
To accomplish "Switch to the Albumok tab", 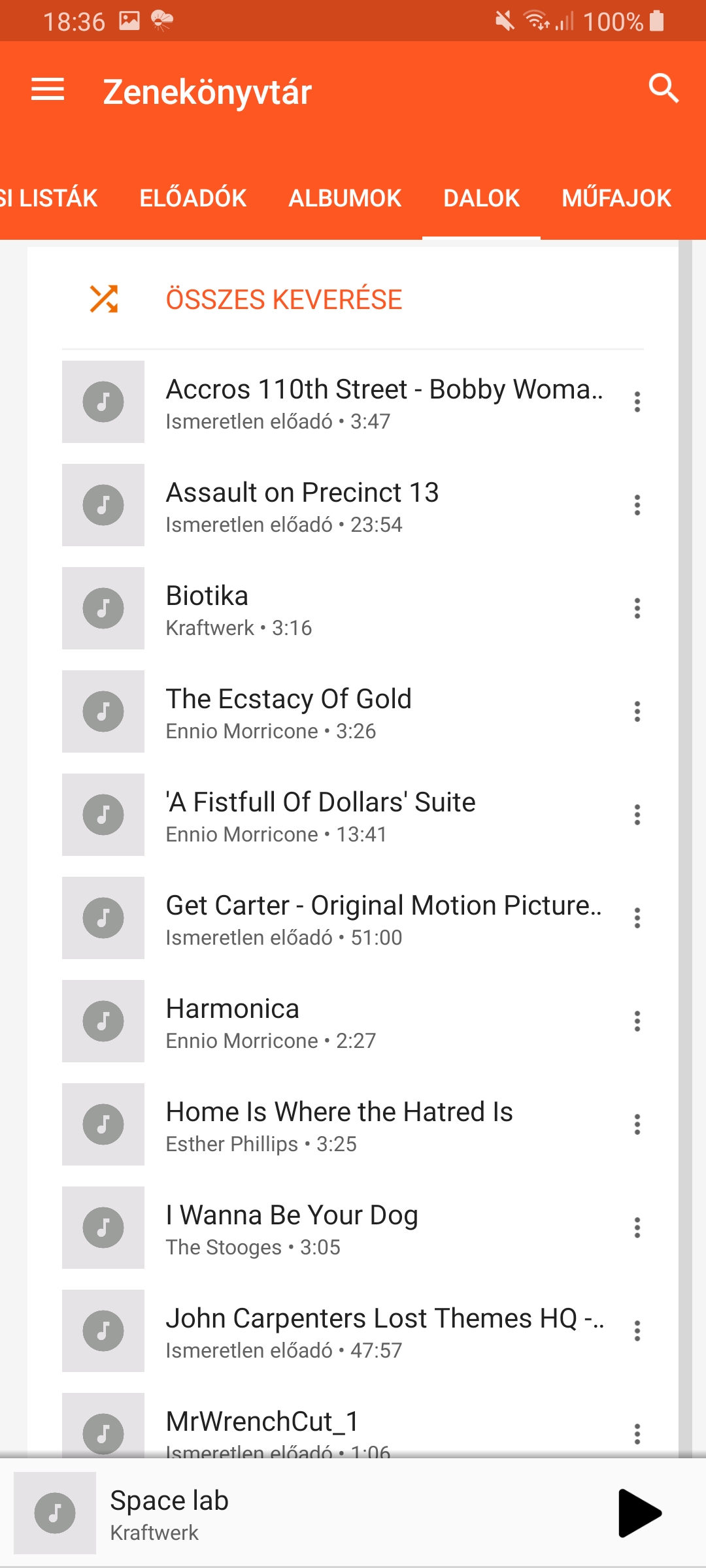I will 345,198.
